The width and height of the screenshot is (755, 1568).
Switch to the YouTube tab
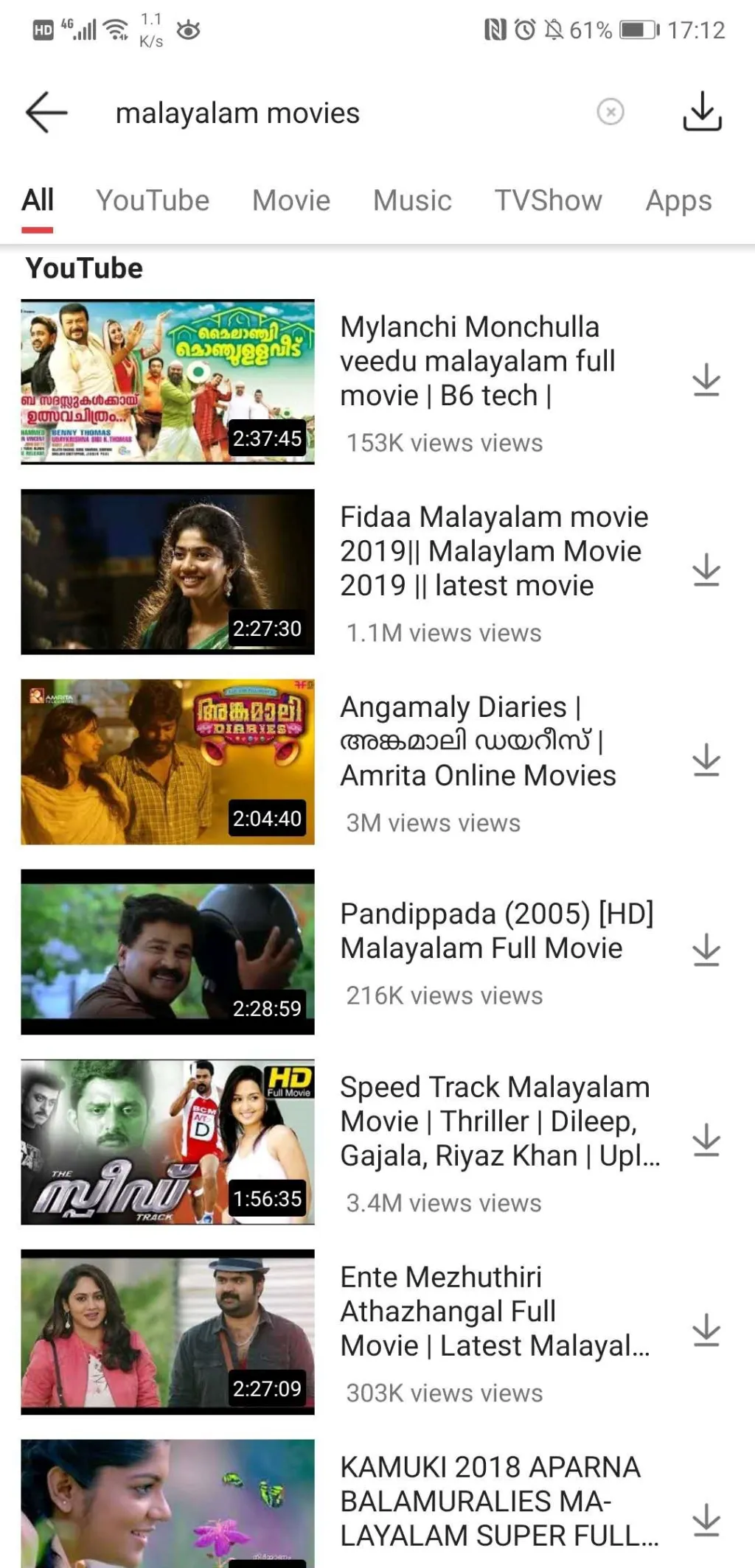coord(153,200)
